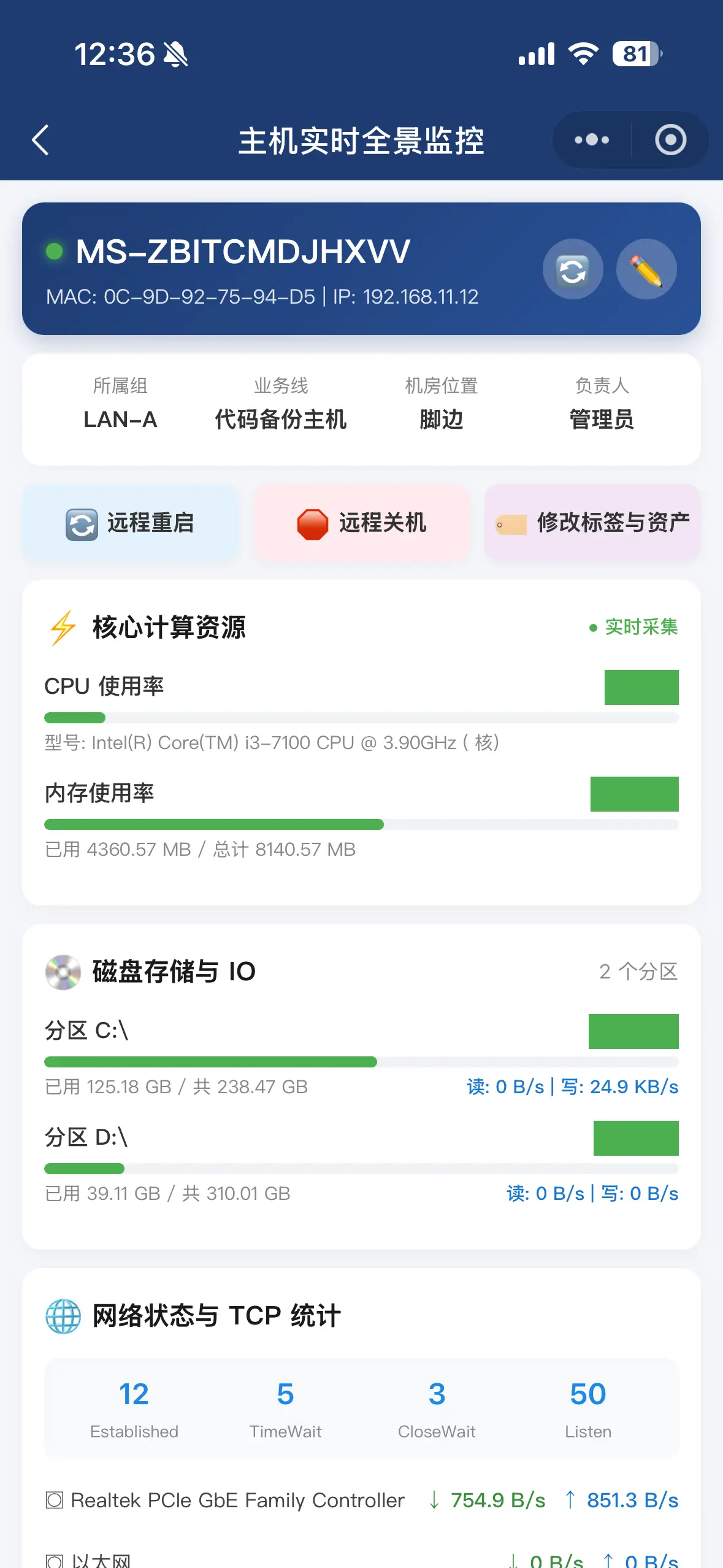
Task: Go back using the header arrow
Action: pyautogui.click(x=40, y=140)
